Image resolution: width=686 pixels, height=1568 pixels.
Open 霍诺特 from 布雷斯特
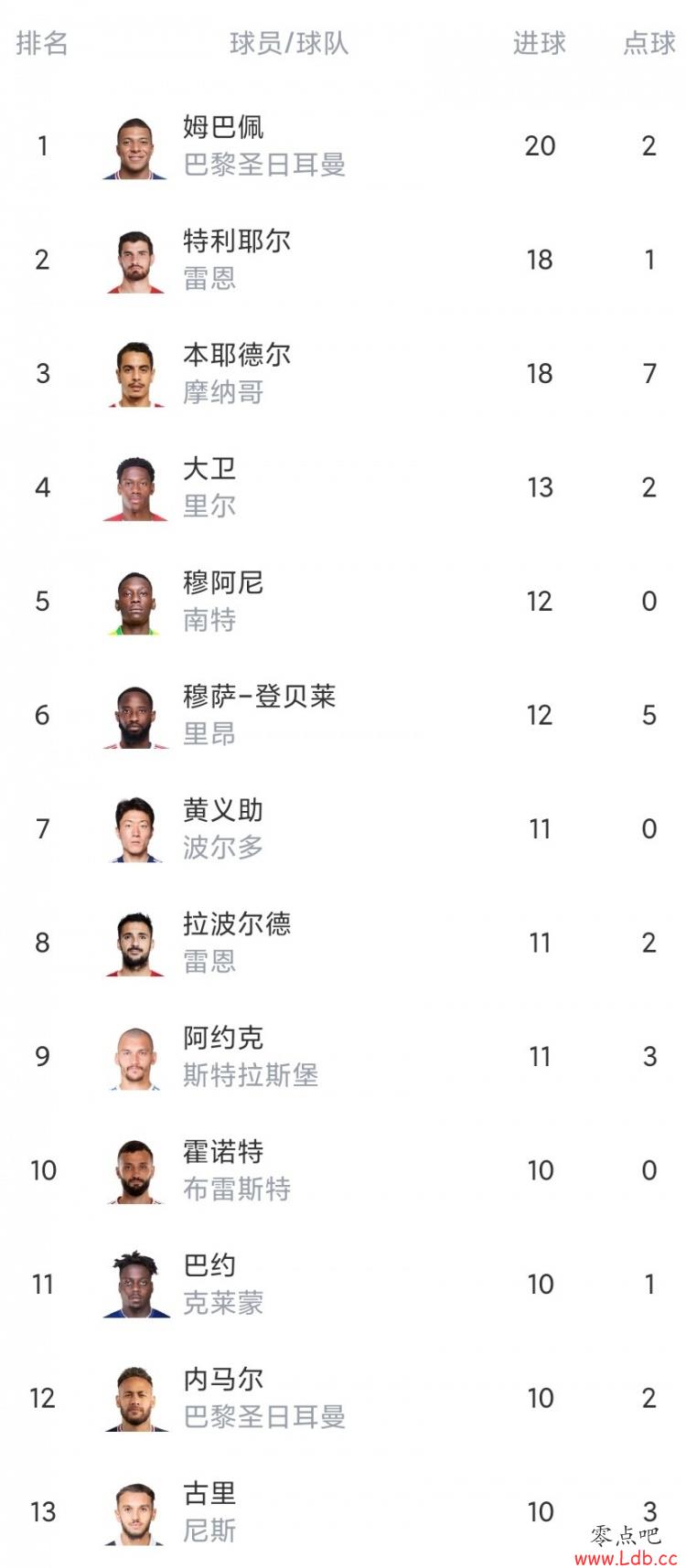coord(343,1170)
